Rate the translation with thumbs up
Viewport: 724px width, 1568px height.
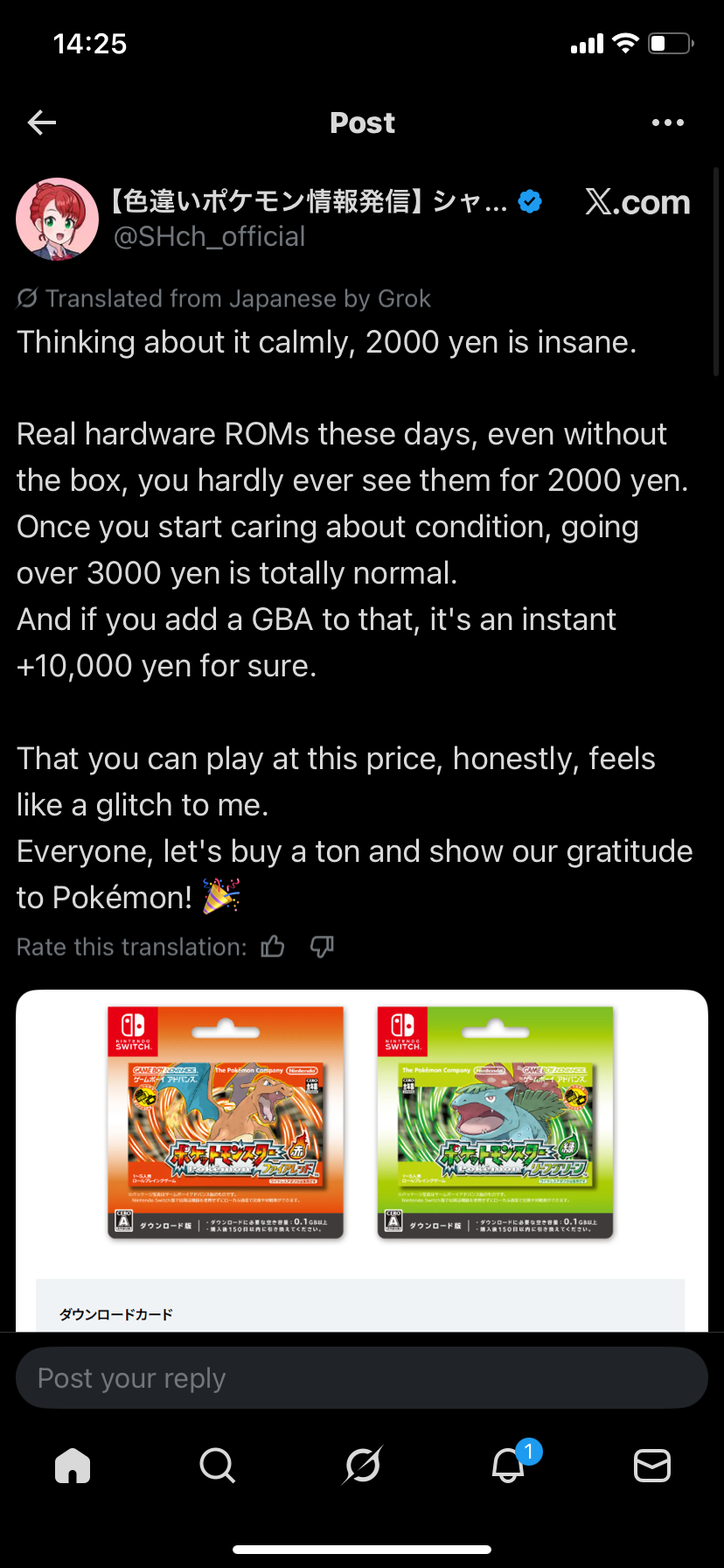pos(273,947)
